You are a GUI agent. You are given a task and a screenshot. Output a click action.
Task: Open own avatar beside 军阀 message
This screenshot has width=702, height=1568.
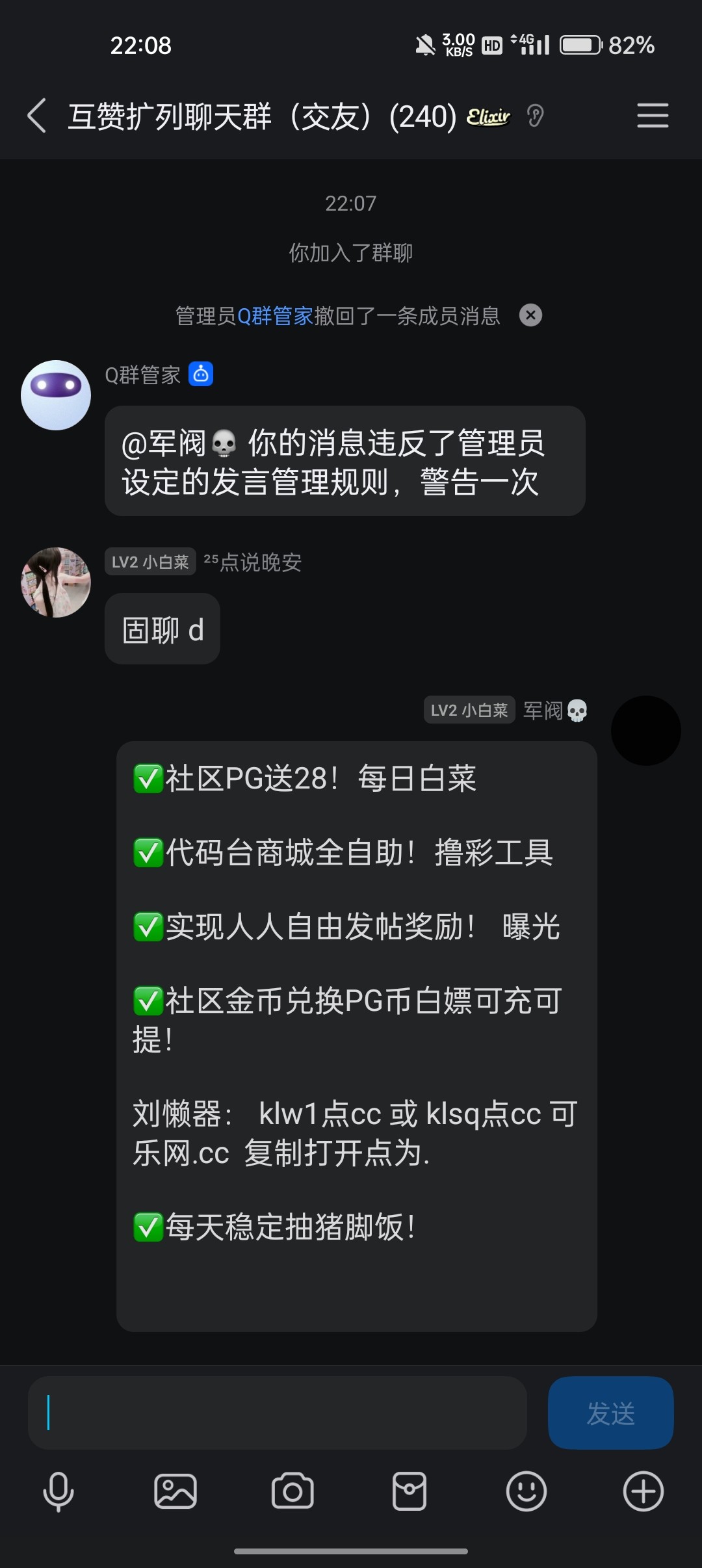[645, 731]
